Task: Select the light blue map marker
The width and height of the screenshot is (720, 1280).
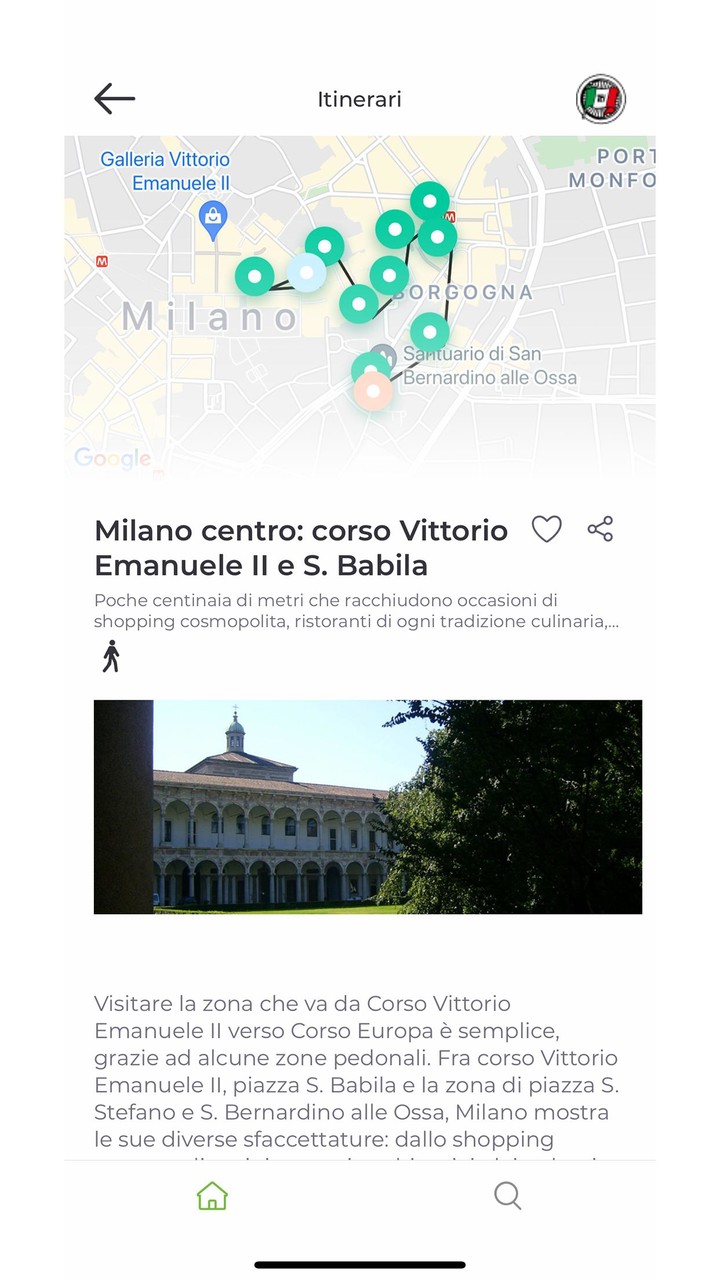Action: click(x=306, y=272)
